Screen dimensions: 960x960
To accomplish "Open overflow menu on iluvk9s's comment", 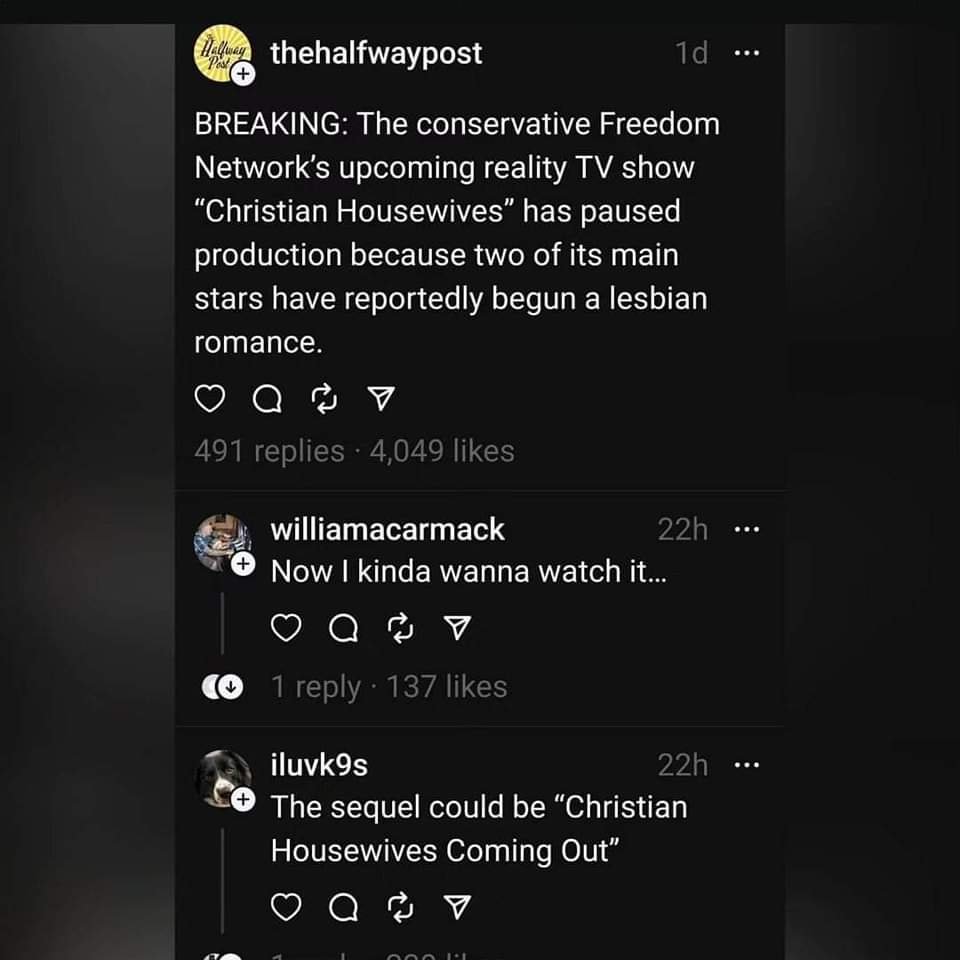I will coord(747,766).
